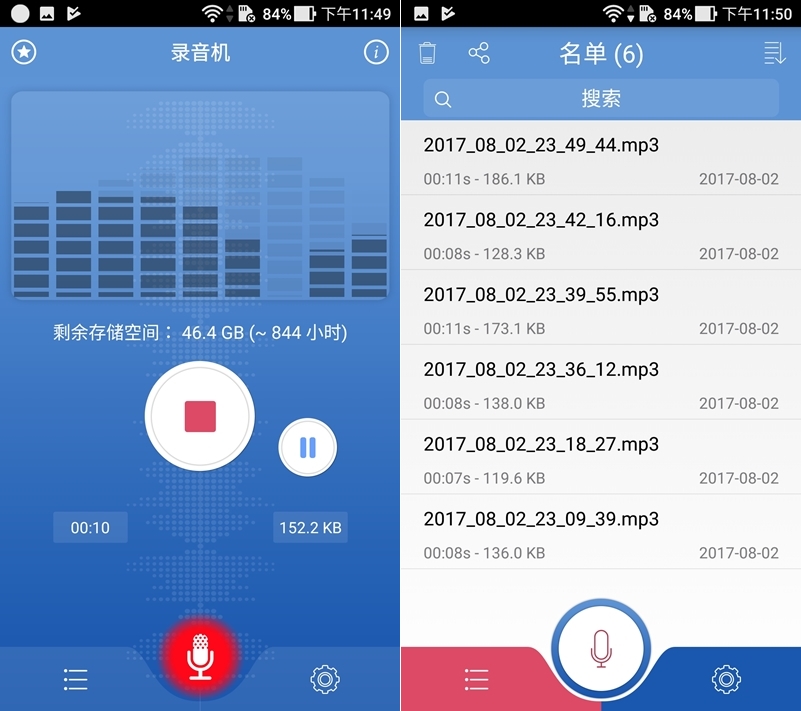Image resolution: width=801 pixels, height=711 pixels.
Task: Pause the recording
Action: [307, 448]
